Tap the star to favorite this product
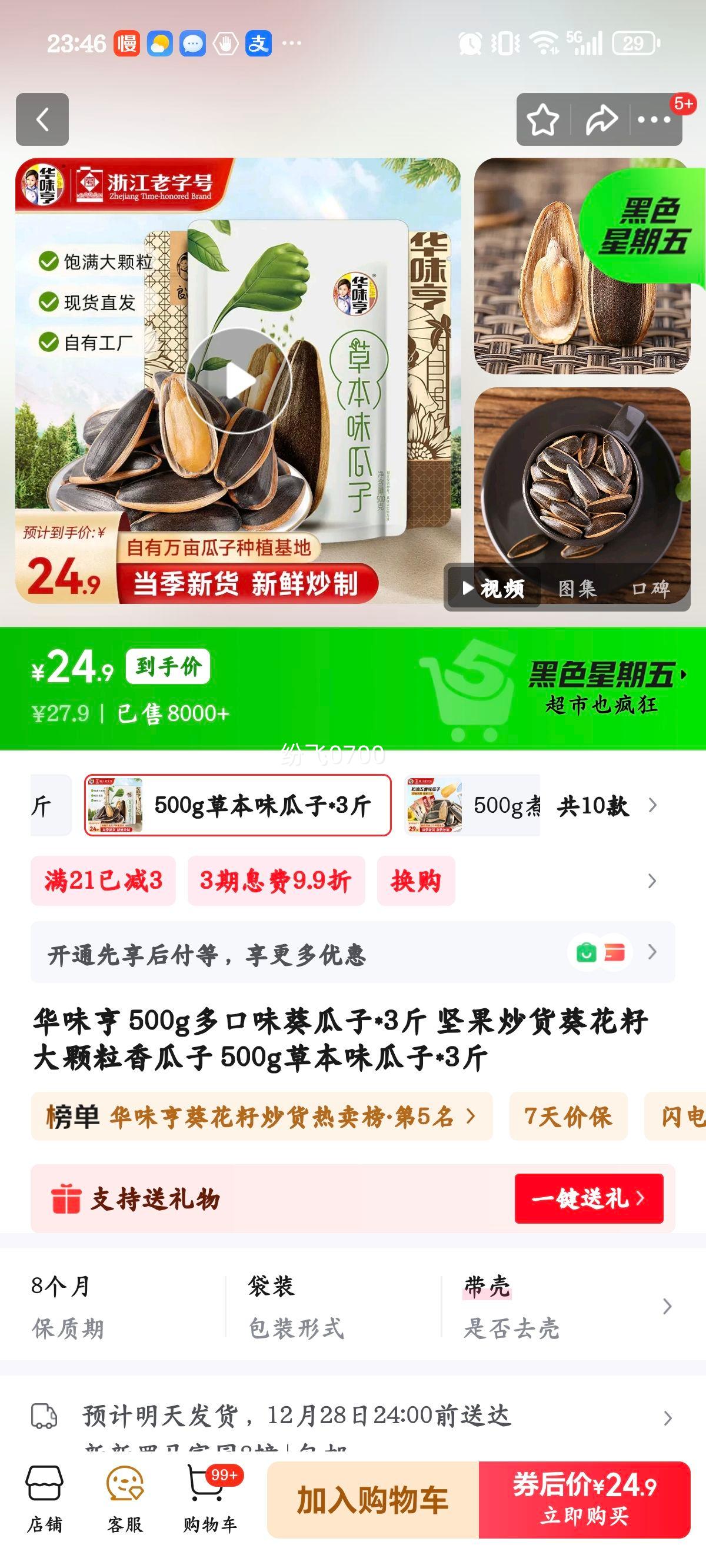Image resolution: width=706 pixels, height=1568 pixels. coord(544,120)
